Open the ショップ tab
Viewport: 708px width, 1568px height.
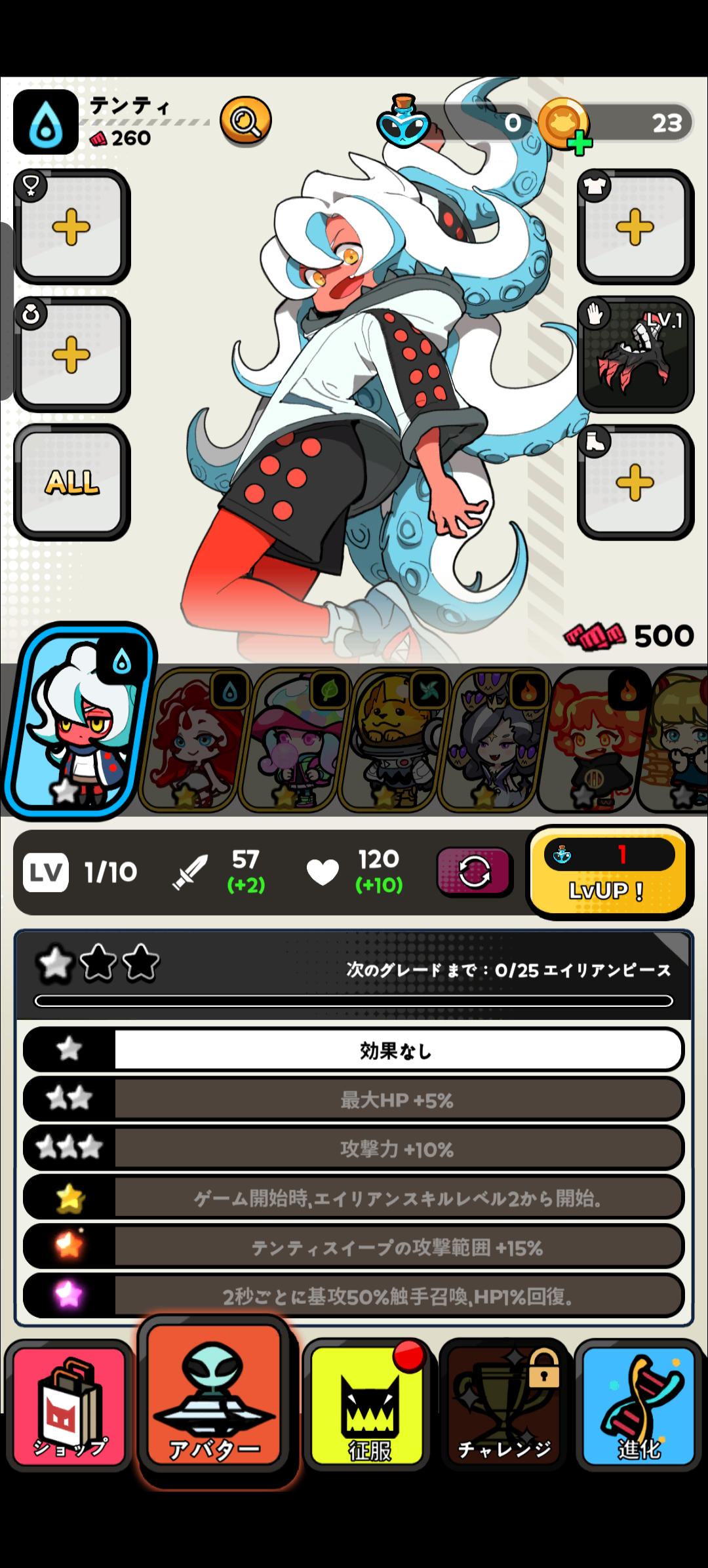[x=69, y=1409]
